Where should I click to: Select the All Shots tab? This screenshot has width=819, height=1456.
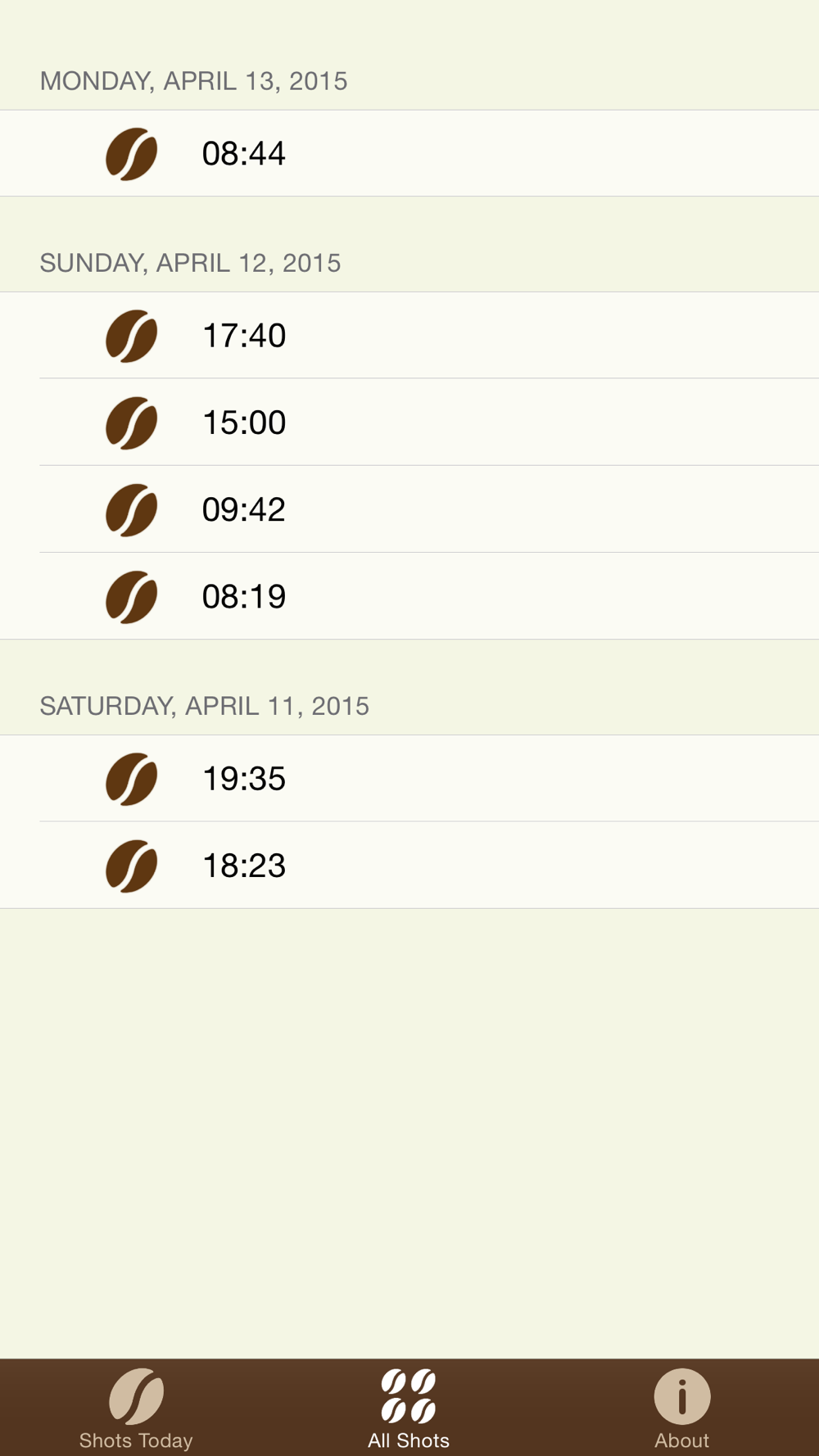pyautogui.click(x=409, y=1409)
